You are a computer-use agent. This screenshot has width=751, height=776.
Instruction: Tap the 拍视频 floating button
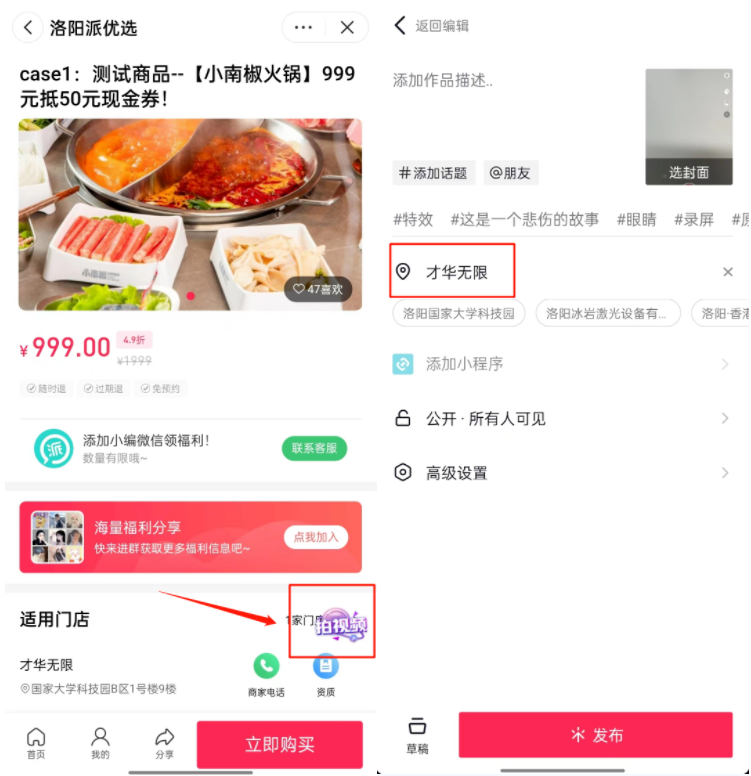pyautogui.click(x=341, y=625)
